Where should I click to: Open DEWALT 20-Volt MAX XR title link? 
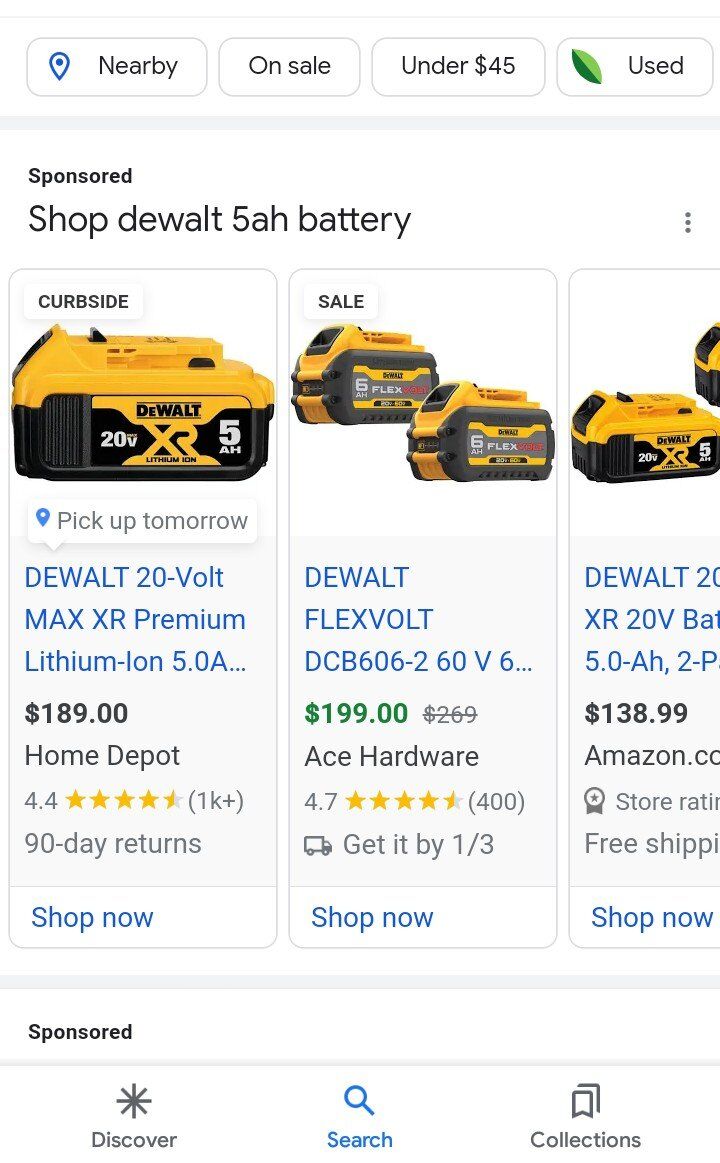click(136, 619)
